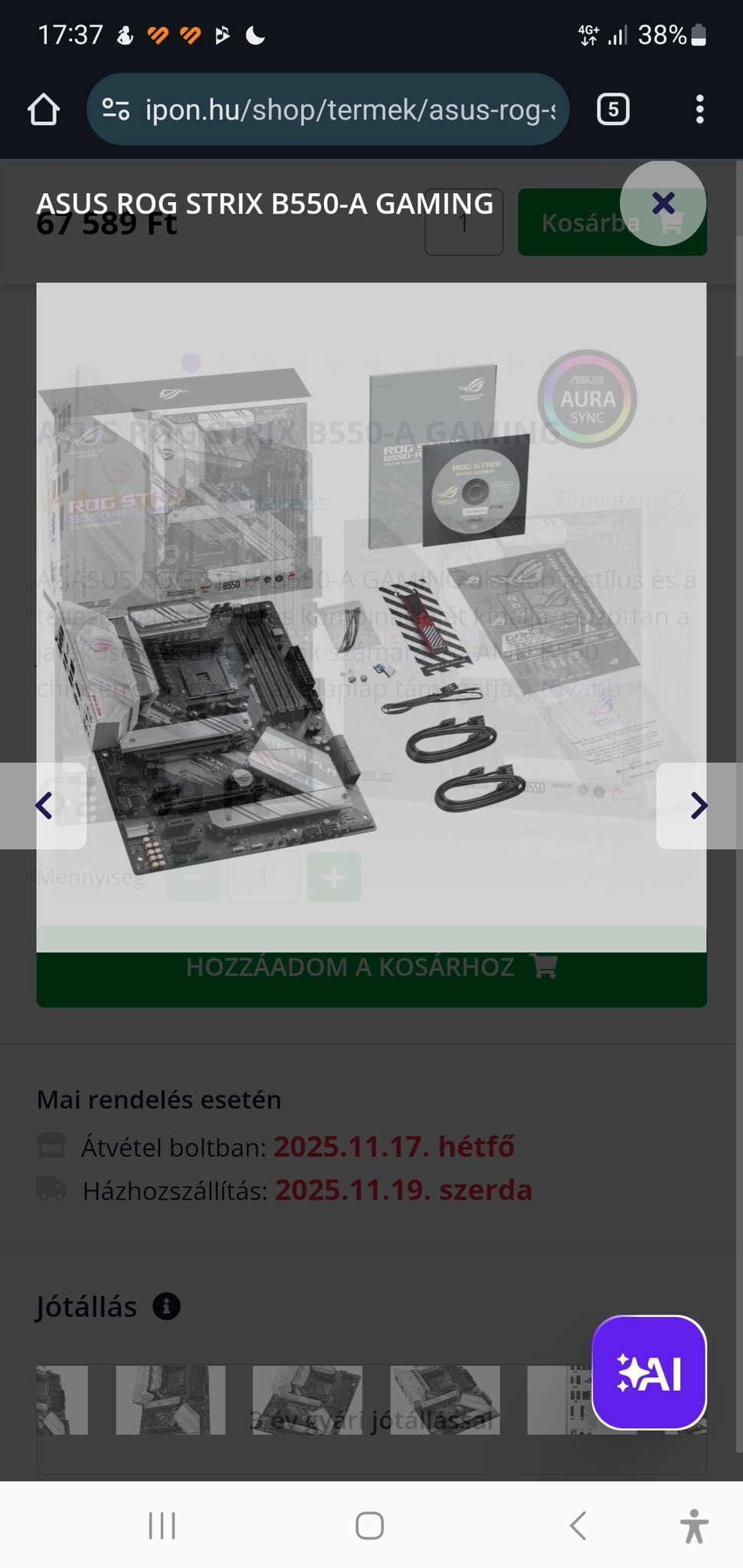743x1568 pixels.
Task: Open recent apps from the navigation bar
Action: pos(162,1526)
